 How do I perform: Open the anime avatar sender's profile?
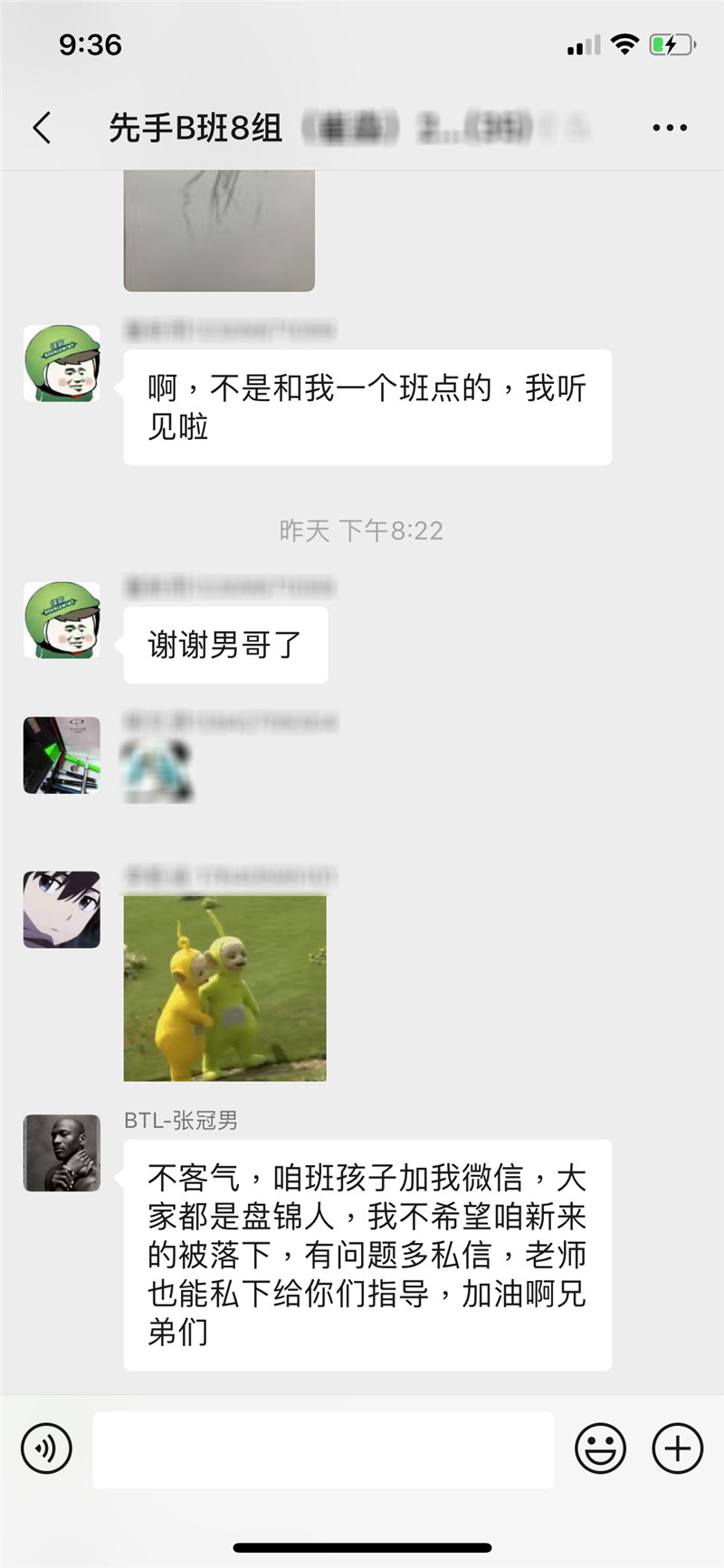click(x=62, y=909)
